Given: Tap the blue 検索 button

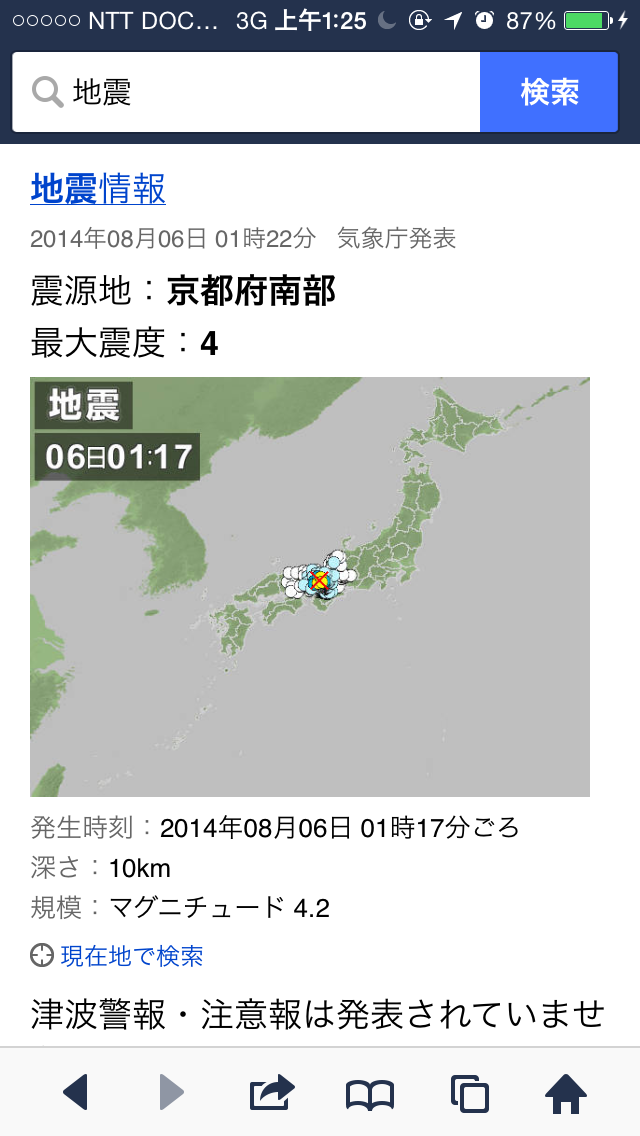Looking at the screenshot, I should pyautogui.click(x=549, y=92).
